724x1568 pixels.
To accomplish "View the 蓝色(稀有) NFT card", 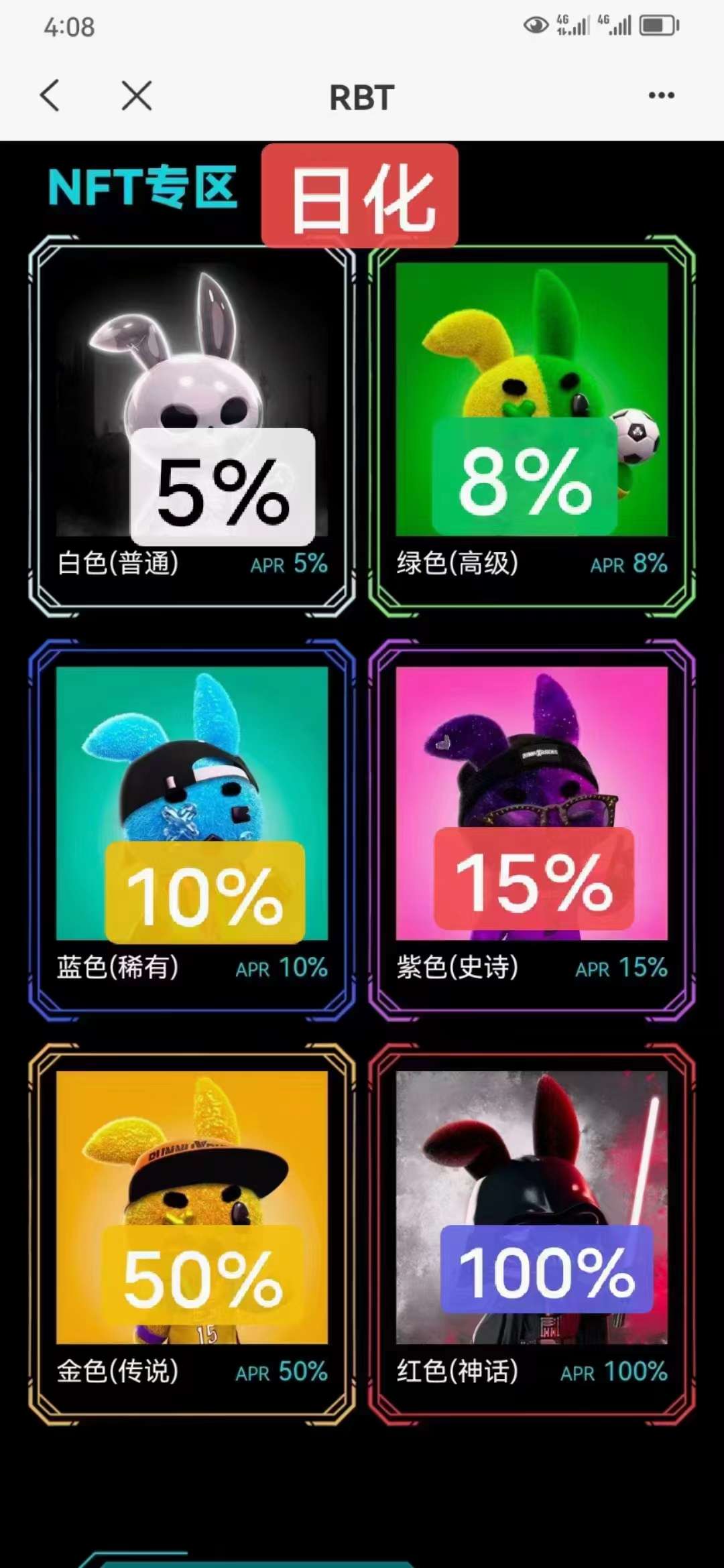I will (192, 830).
